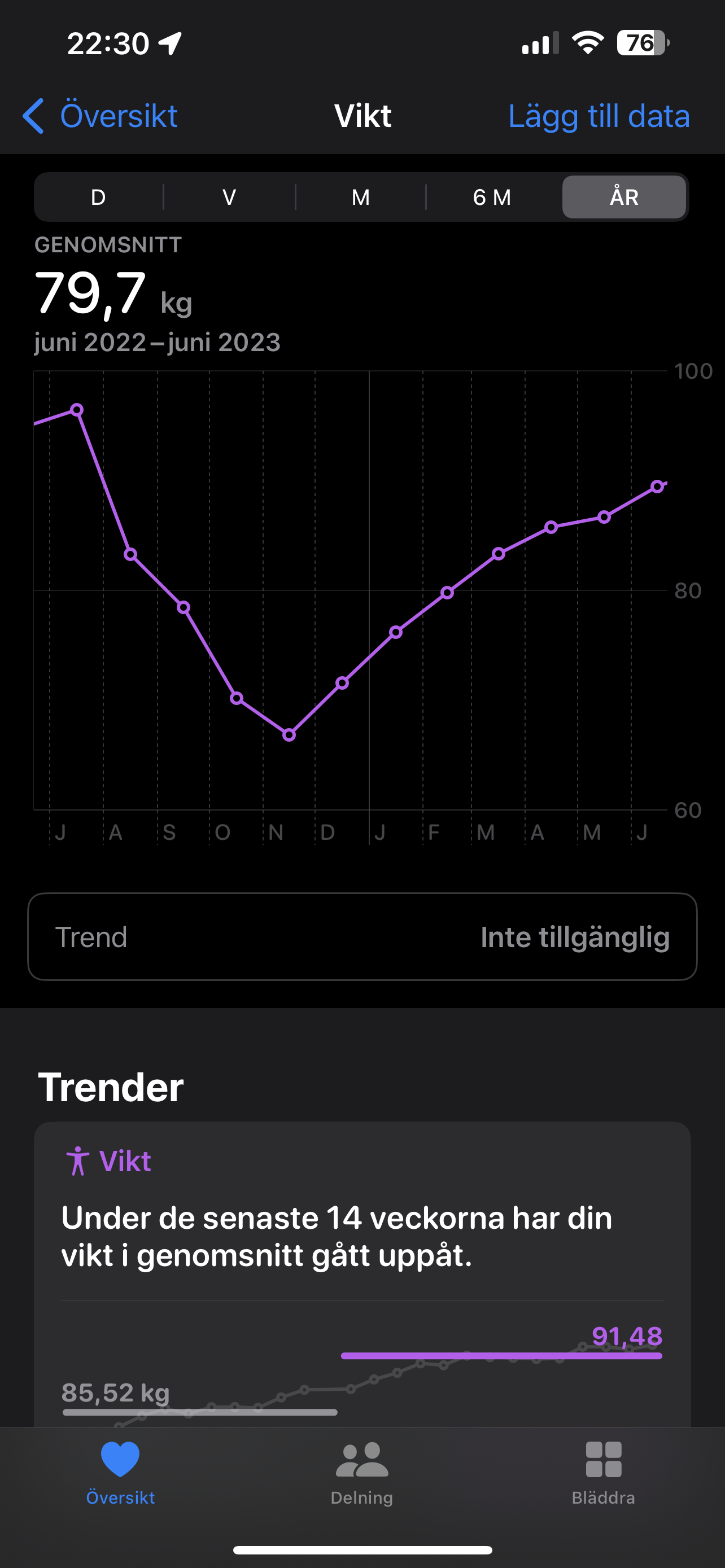Select the M (month) range
The height and width of the screenshot is (1568, 725).
361,197
